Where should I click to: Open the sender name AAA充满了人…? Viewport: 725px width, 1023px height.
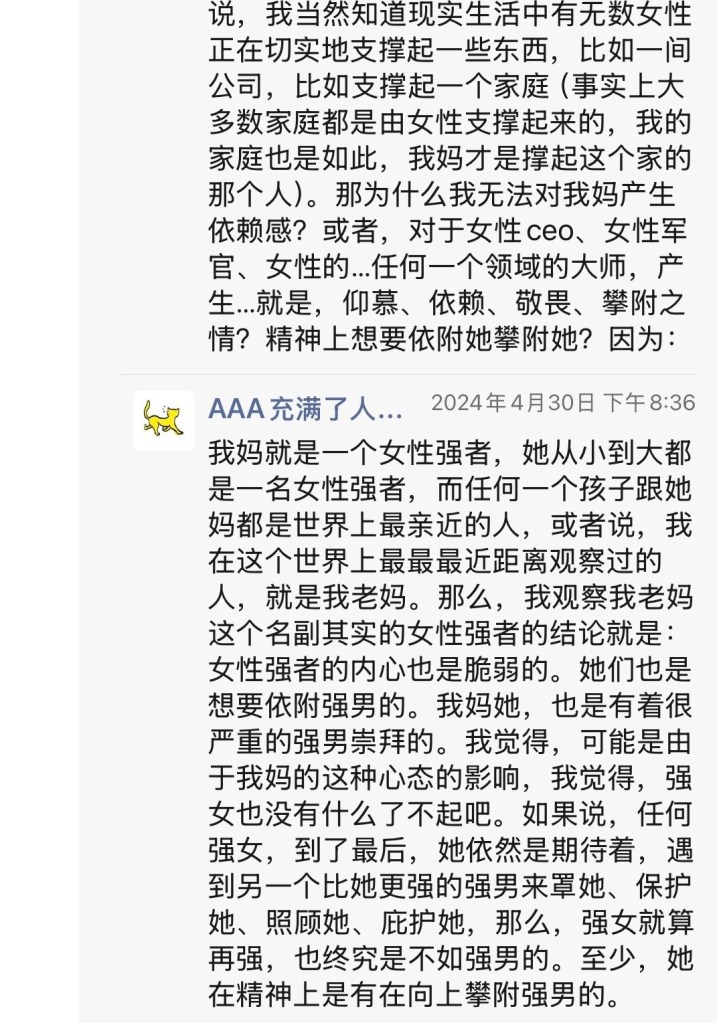tap(305, 408)
